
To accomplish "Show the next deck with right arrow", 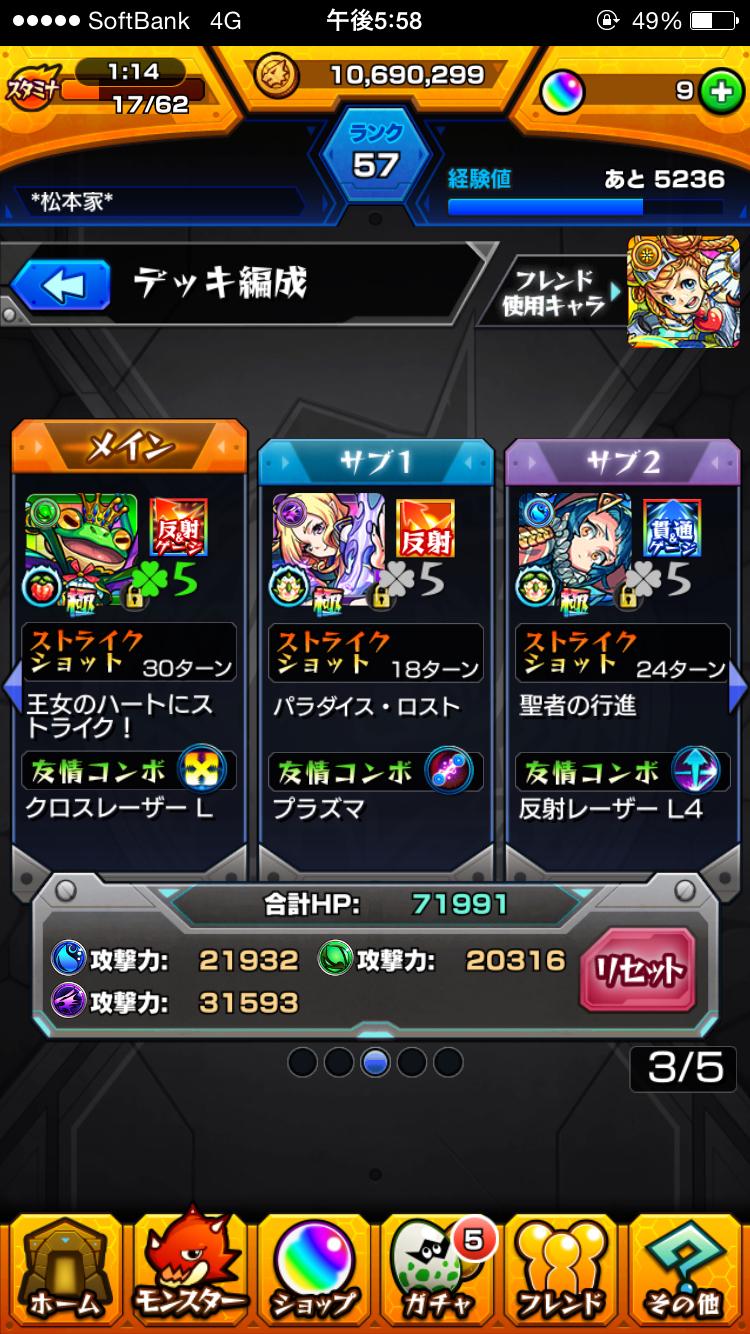I will pyautogui.click(x=739, y=686).
